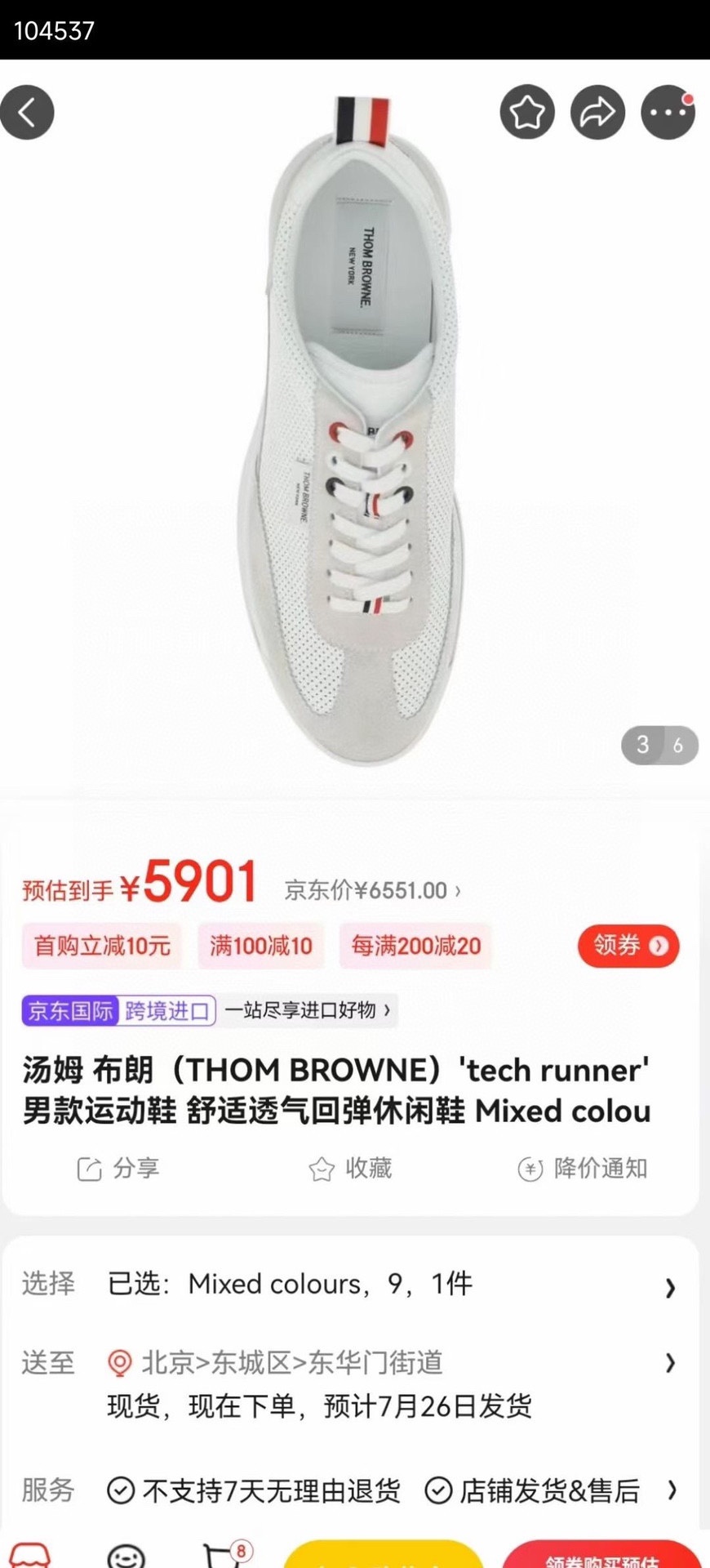Tap the star favorite icon at top
This screenshot has width=710, height=1568.
(527, 113)
